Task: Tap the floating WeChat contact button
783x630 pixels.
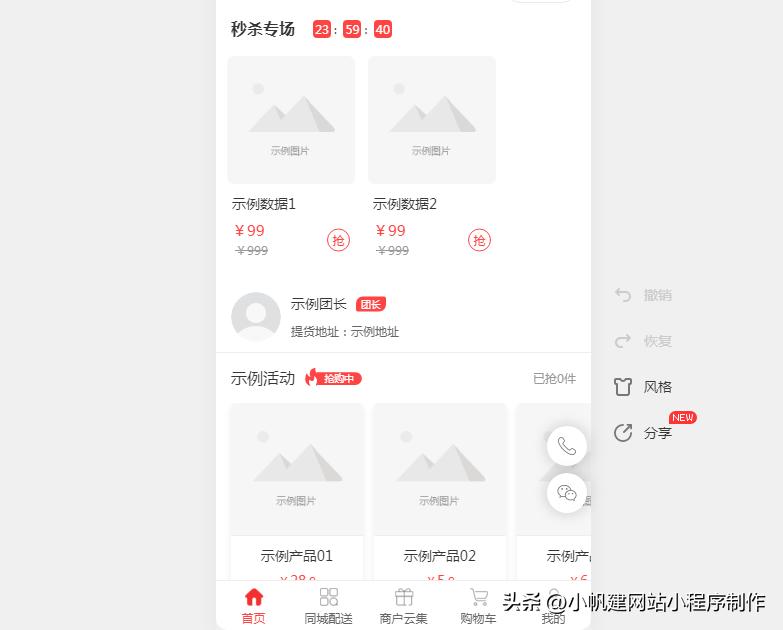Action: [567, 493]
